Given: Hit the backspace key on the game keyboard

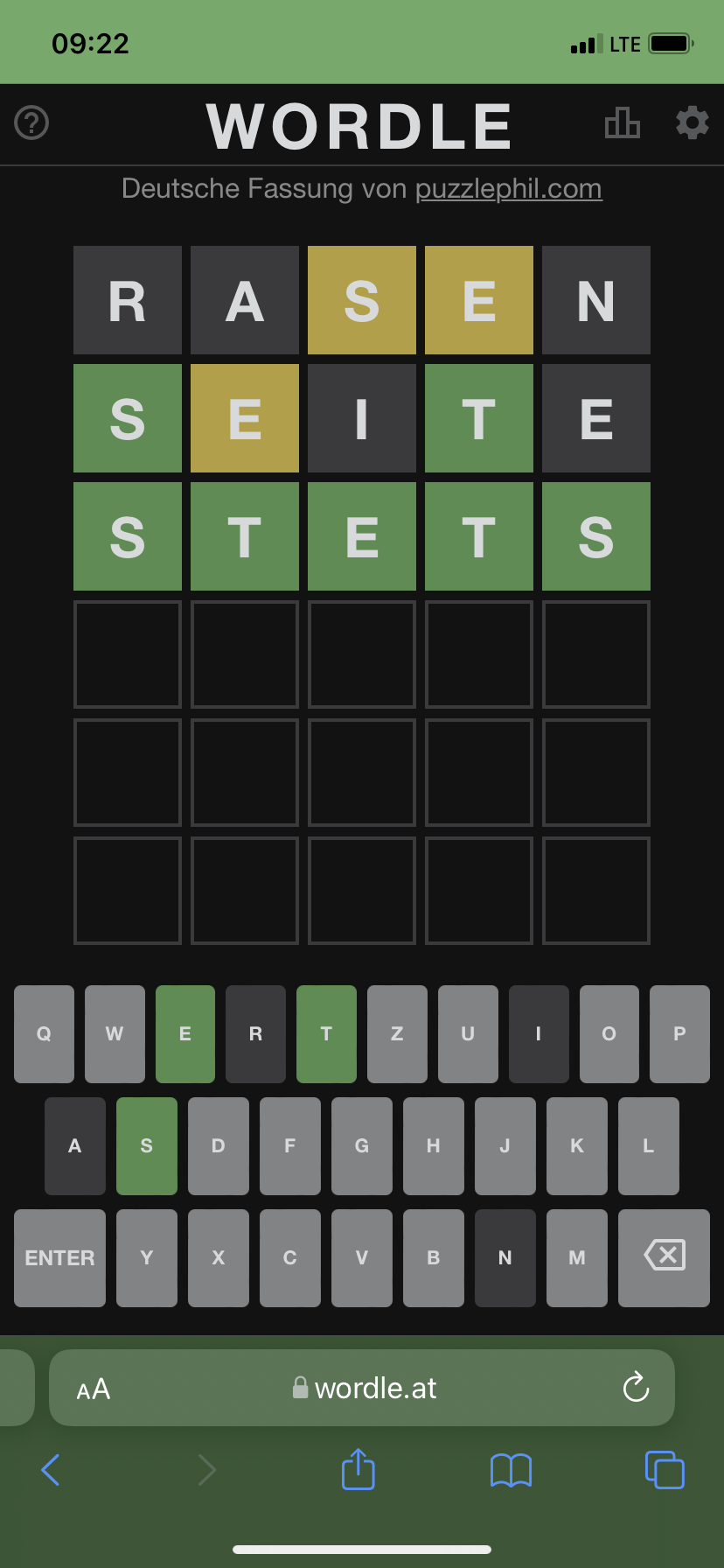Looking at the screenshot, I should (x=664, y=1258).
